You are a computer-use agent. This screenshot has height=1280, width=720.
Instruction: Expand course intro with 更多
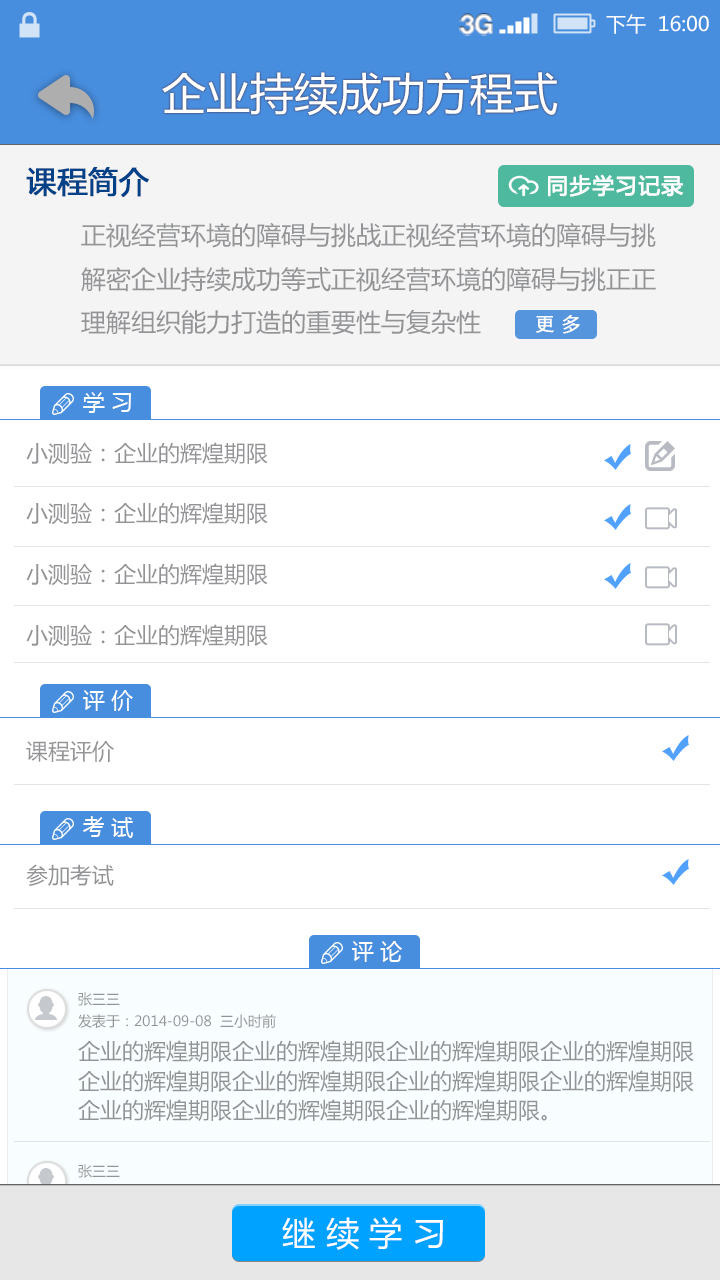(556, 324)
